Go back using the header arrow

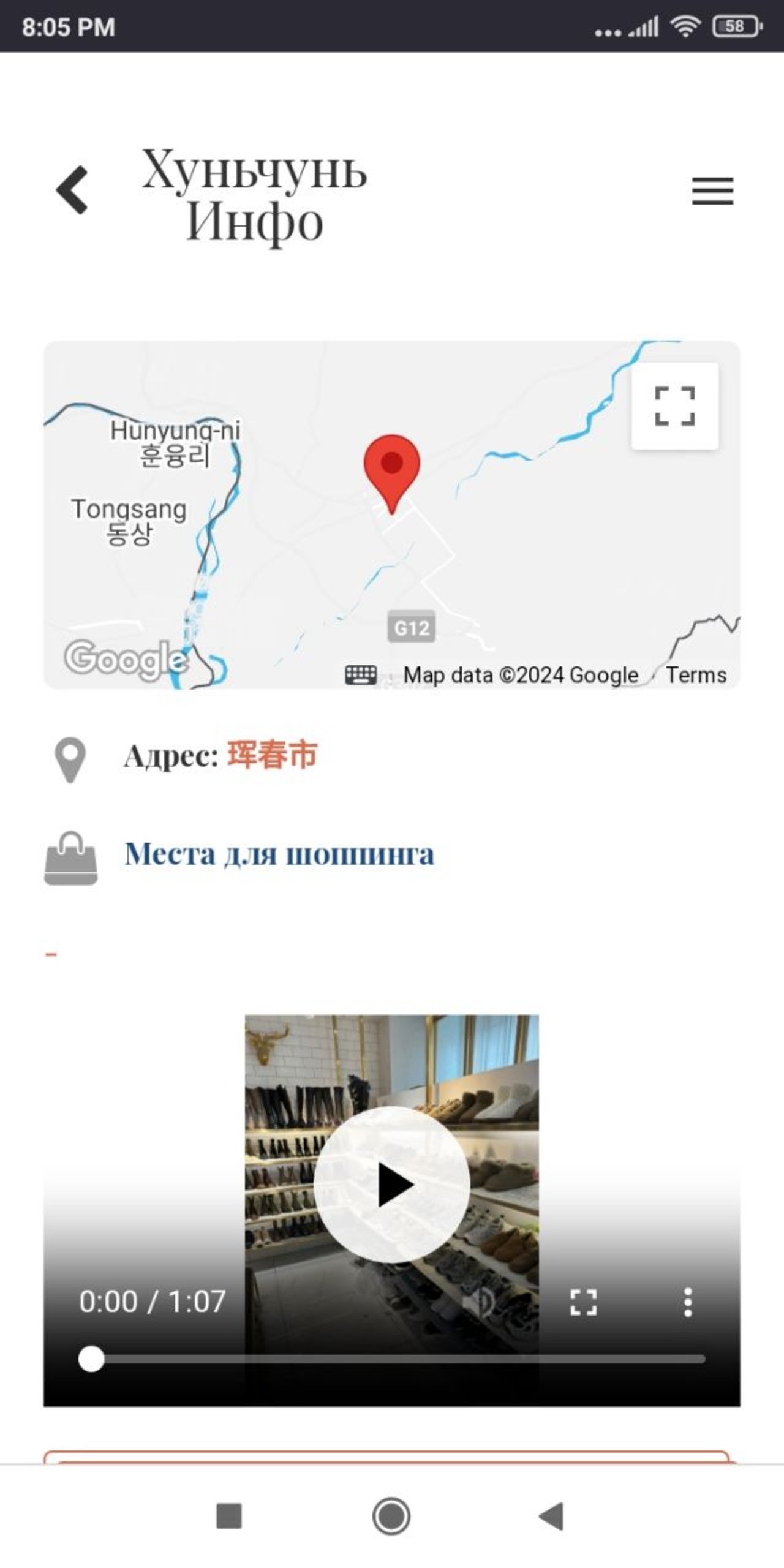(72, 190)
